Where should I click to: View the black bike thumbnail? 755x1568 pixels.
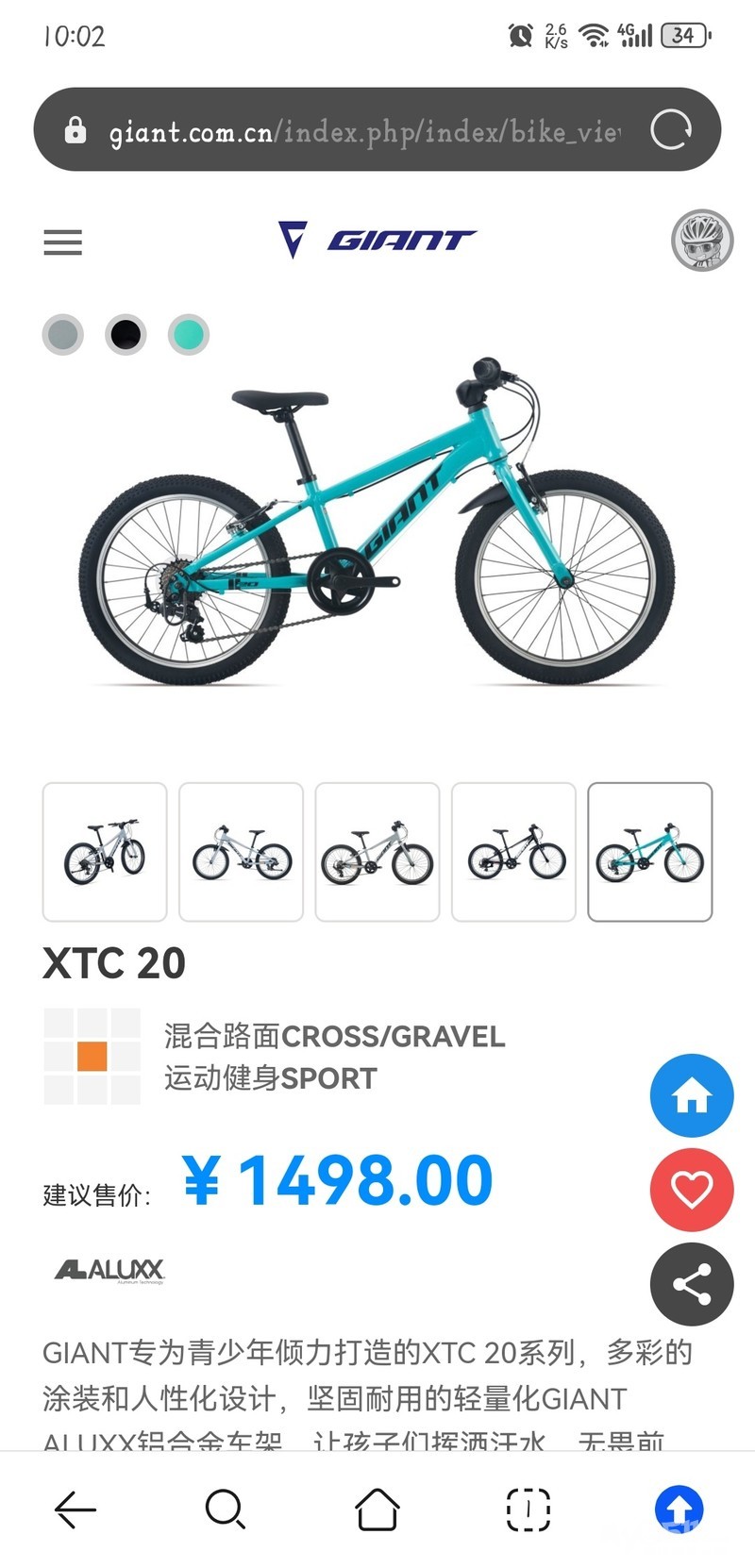click(513, 852)
